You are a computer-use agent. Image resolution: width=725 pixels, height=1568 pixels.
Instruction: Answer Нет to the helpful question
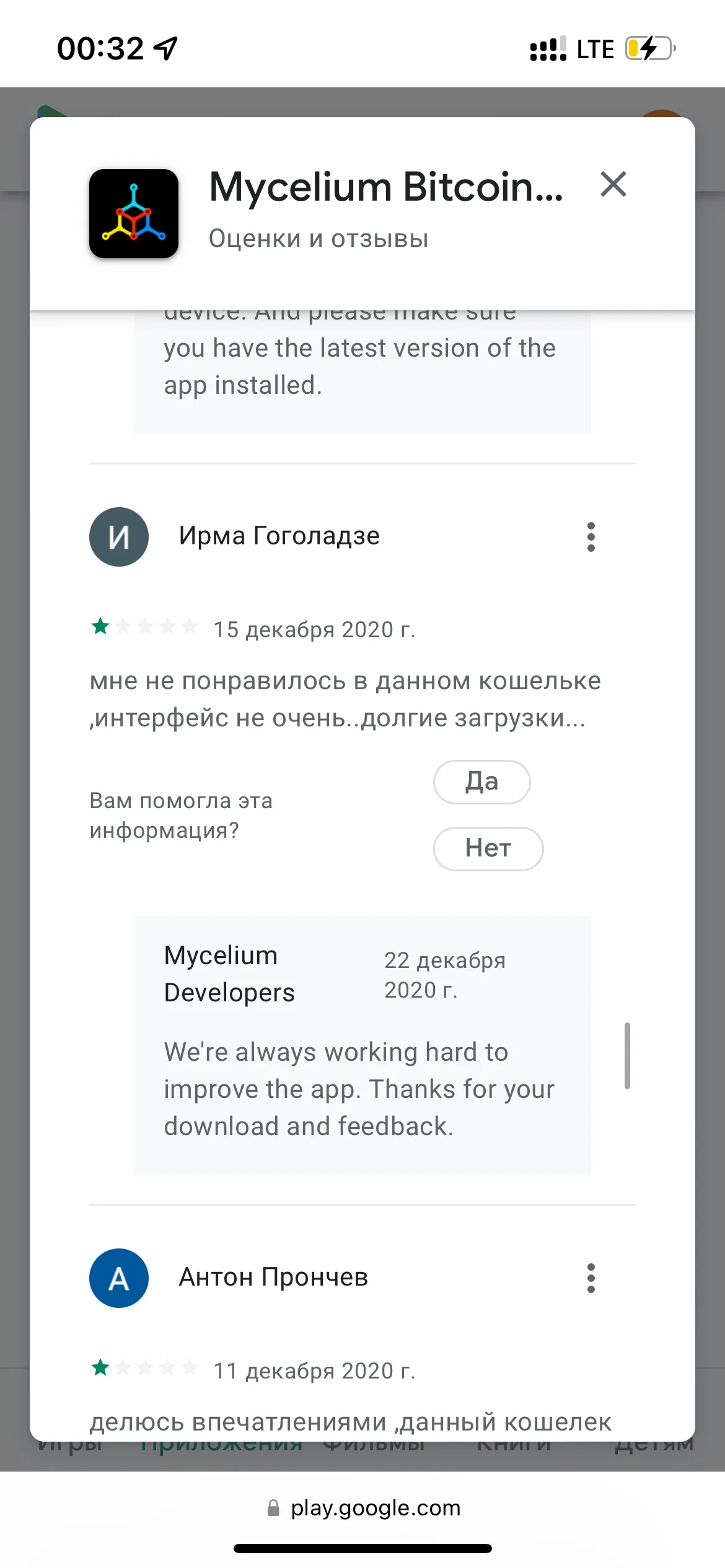click(488, 849)
